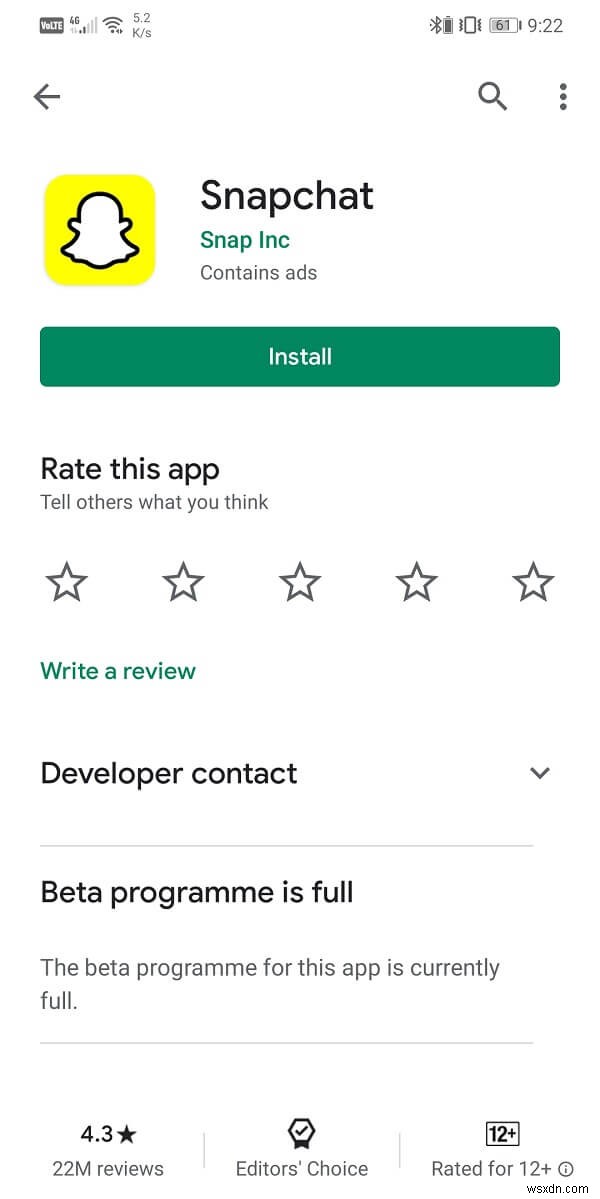
Task: Open the Snap Inc developer page
Action: (245, 240)
